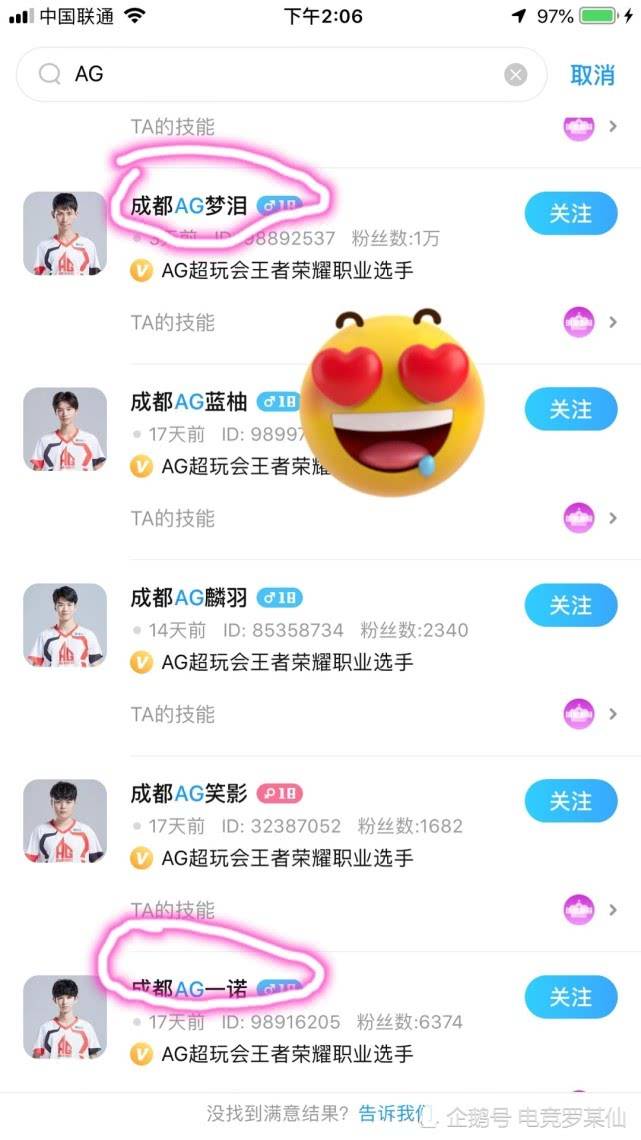Viewport: 641px width, 1140px height.
Task: Open 成都AG一诺's profile
Action: click(x=188, y=990)
